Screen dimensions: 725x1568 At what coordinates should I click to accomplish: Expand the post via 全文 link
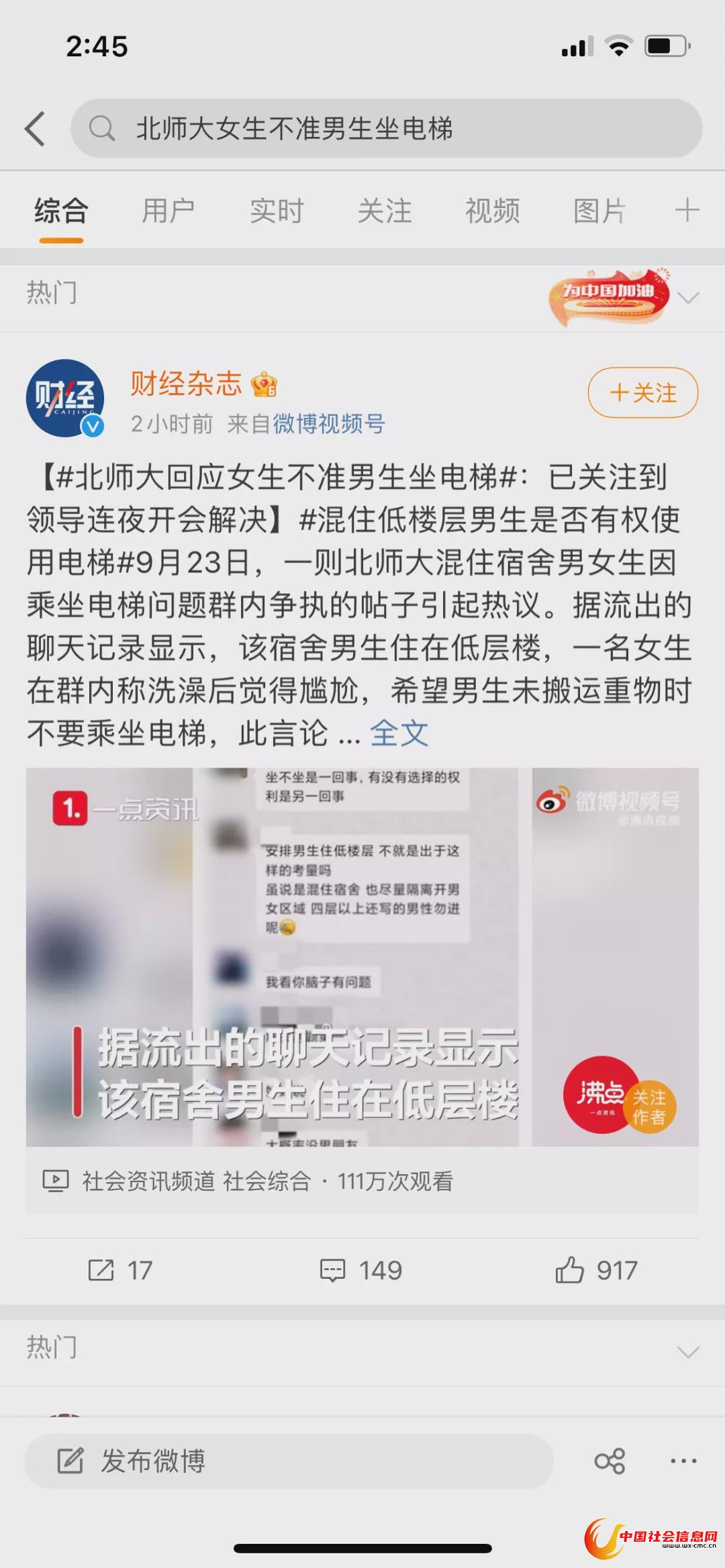click(399, 733)
